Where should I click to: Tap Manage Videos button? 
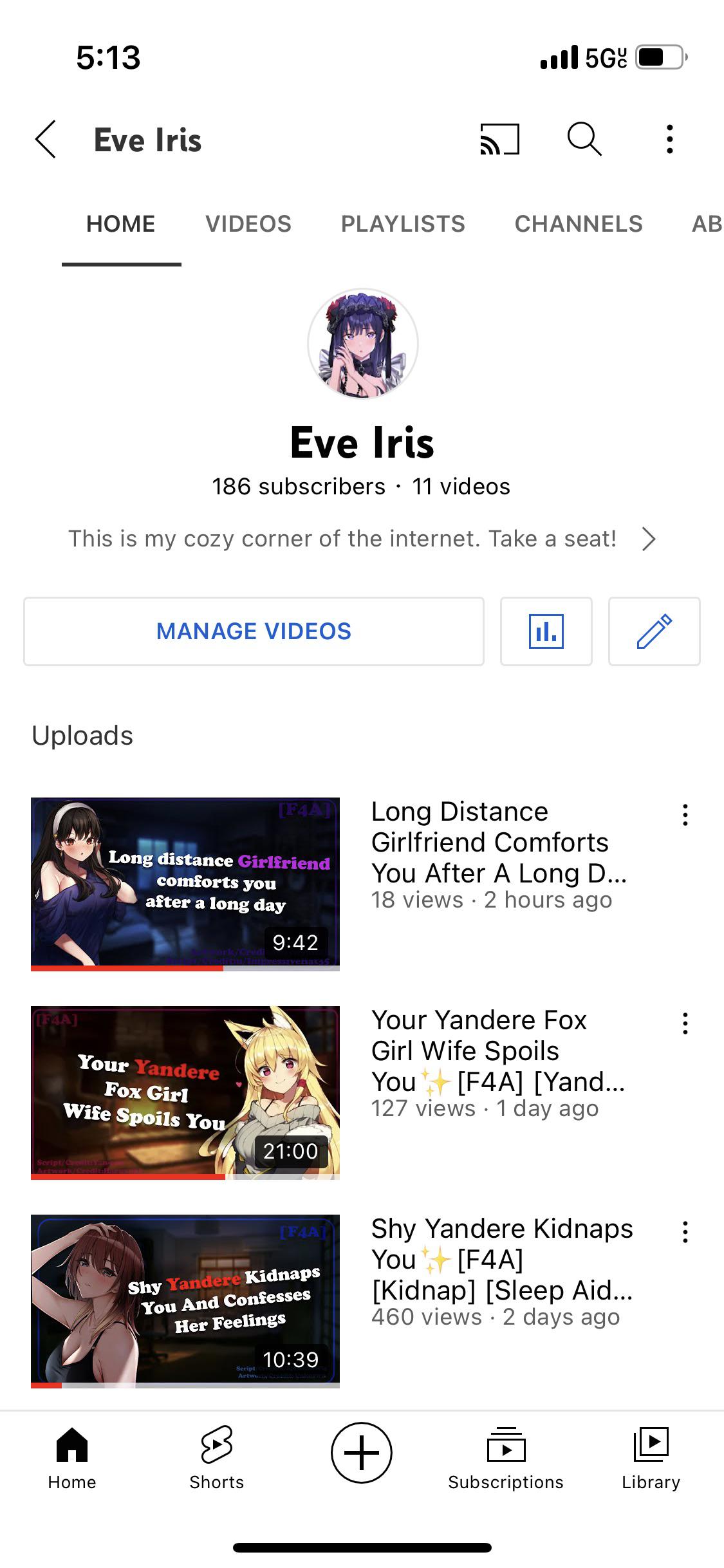click(x=254, y=631)
